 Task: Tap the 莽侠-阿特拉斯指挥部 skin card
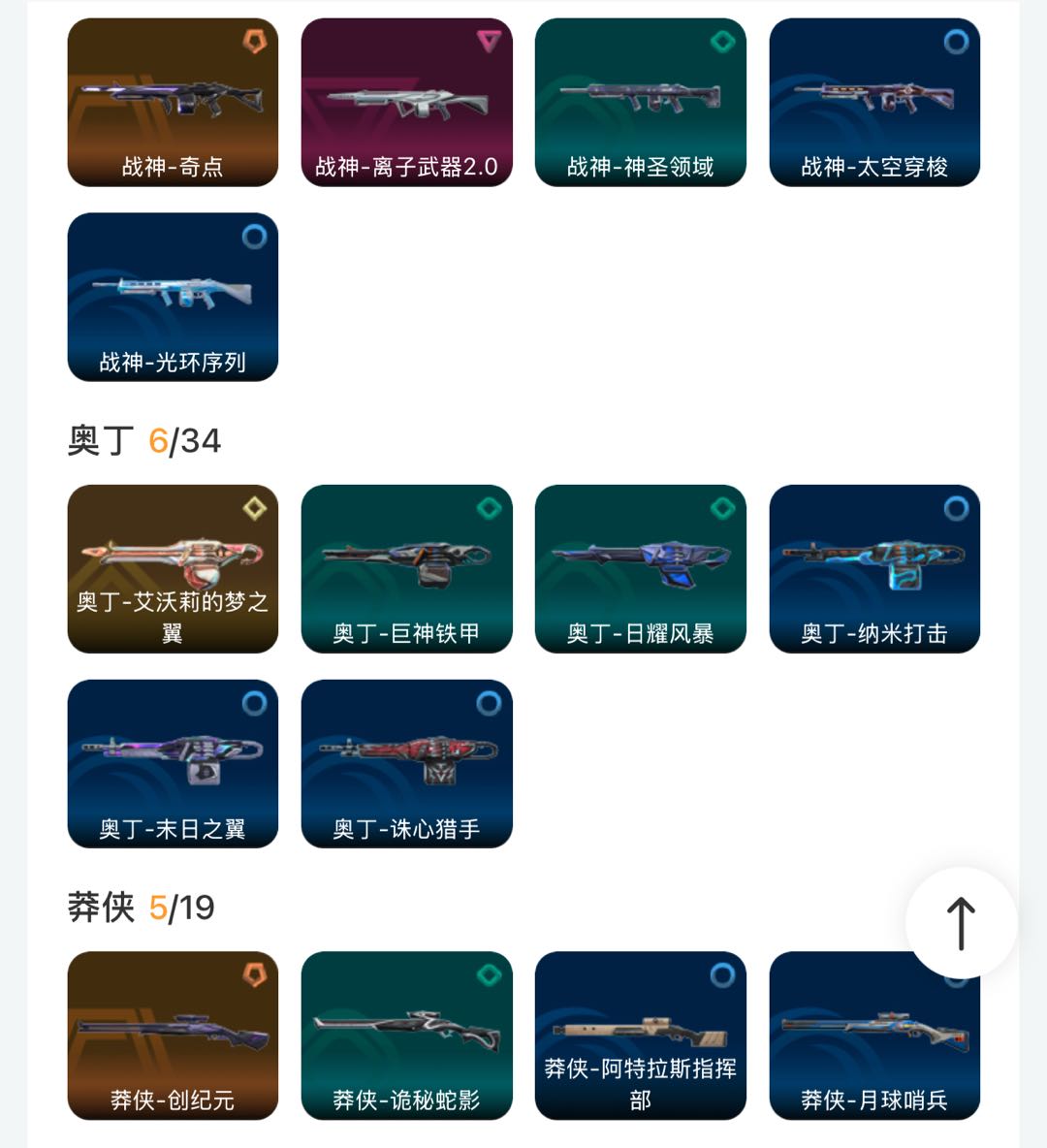click(640, 1035)
